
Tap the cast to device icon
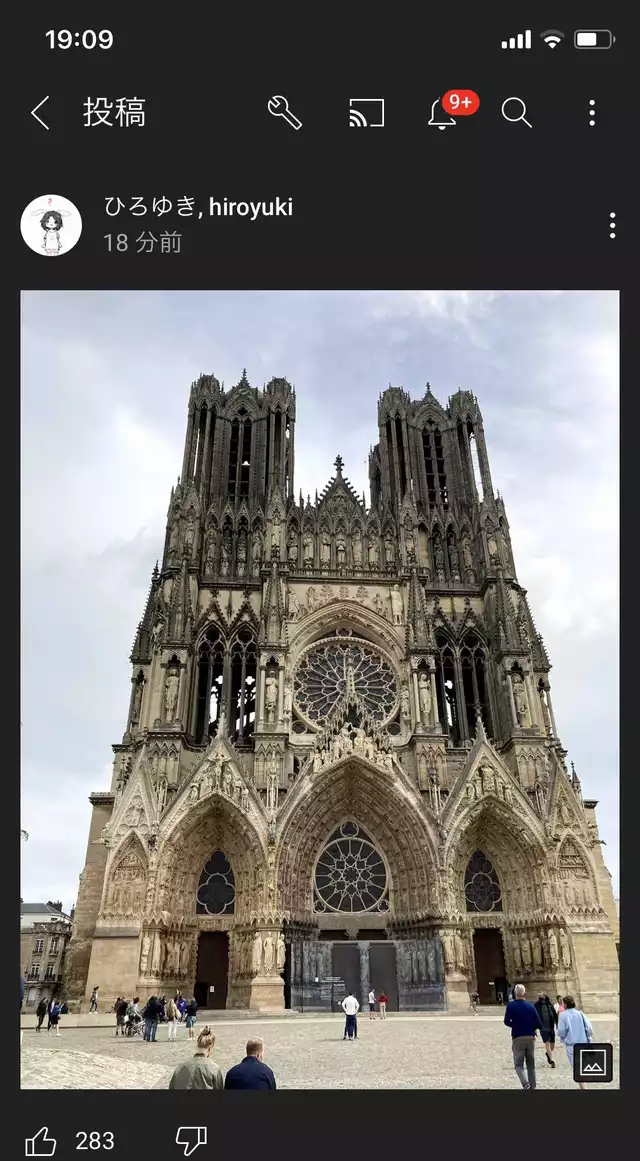pos(367,113)
